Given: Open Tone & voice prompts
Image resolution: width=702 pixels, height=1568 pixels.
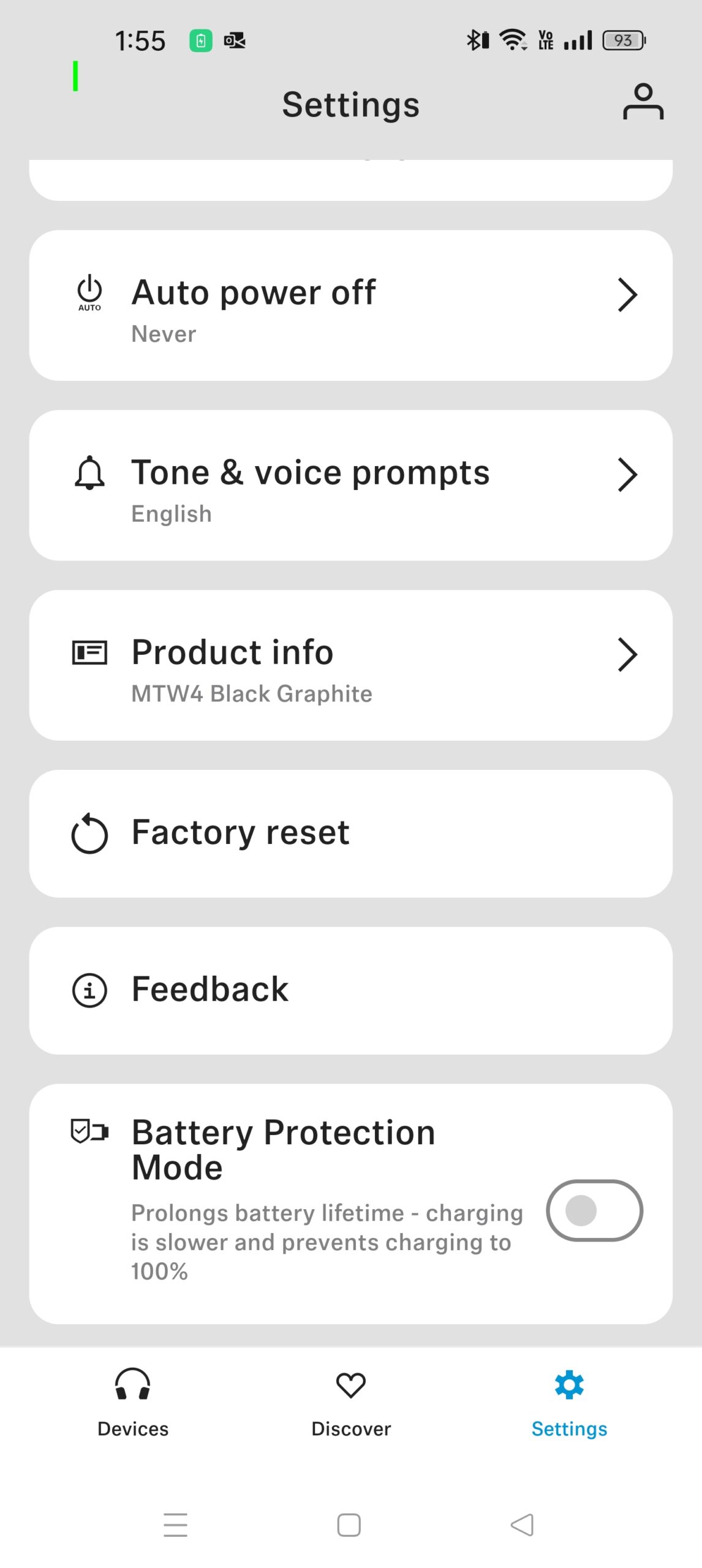Looking at the screenshot, I should pos(350,485).
